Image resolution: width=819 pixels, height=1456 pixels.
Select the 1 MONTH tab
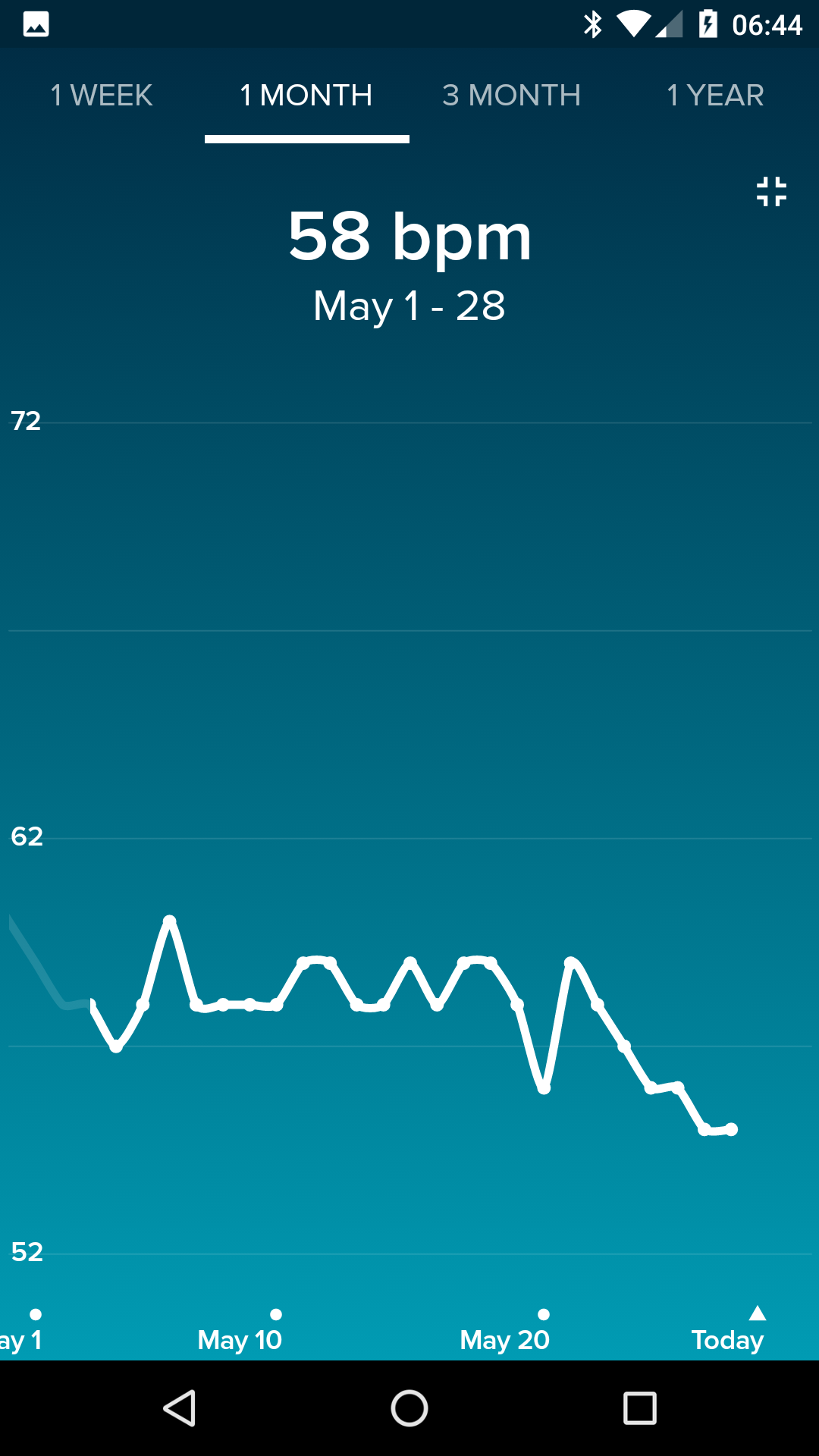pos(306,96)
